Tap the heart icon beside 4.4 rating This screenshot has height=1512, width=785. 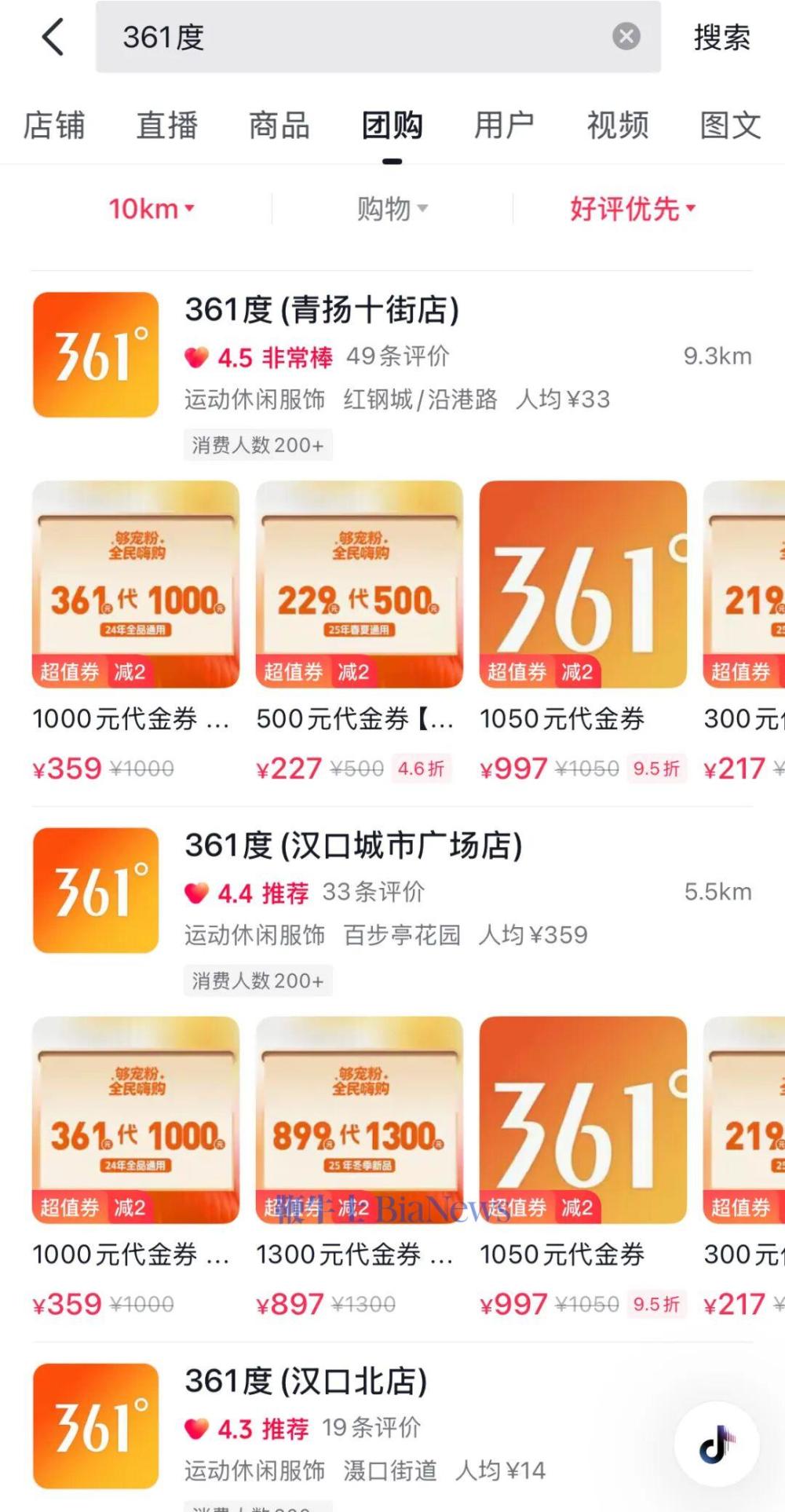pyautogui.click(x=195, y=893)
